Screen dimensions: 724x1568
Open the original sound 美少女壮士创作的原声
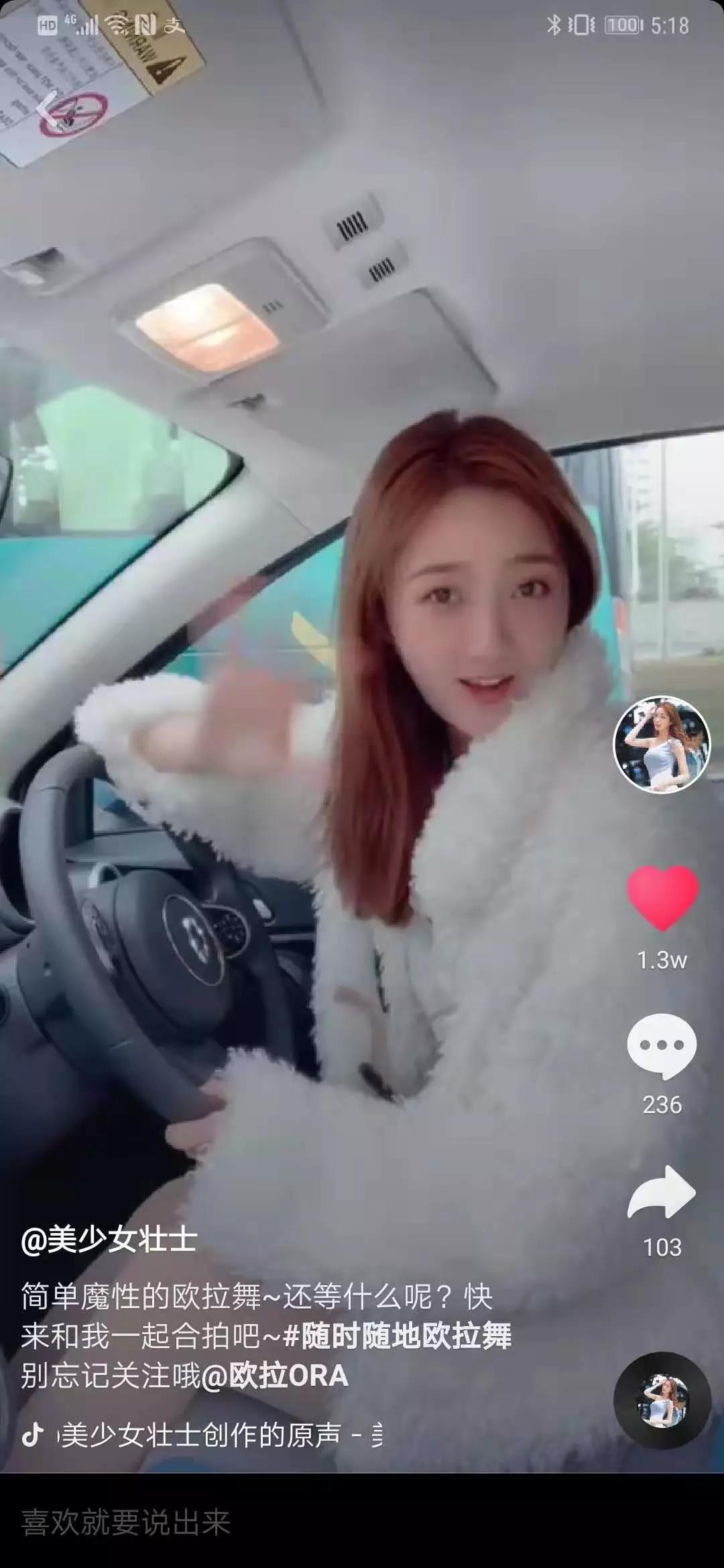(201, 1435)
